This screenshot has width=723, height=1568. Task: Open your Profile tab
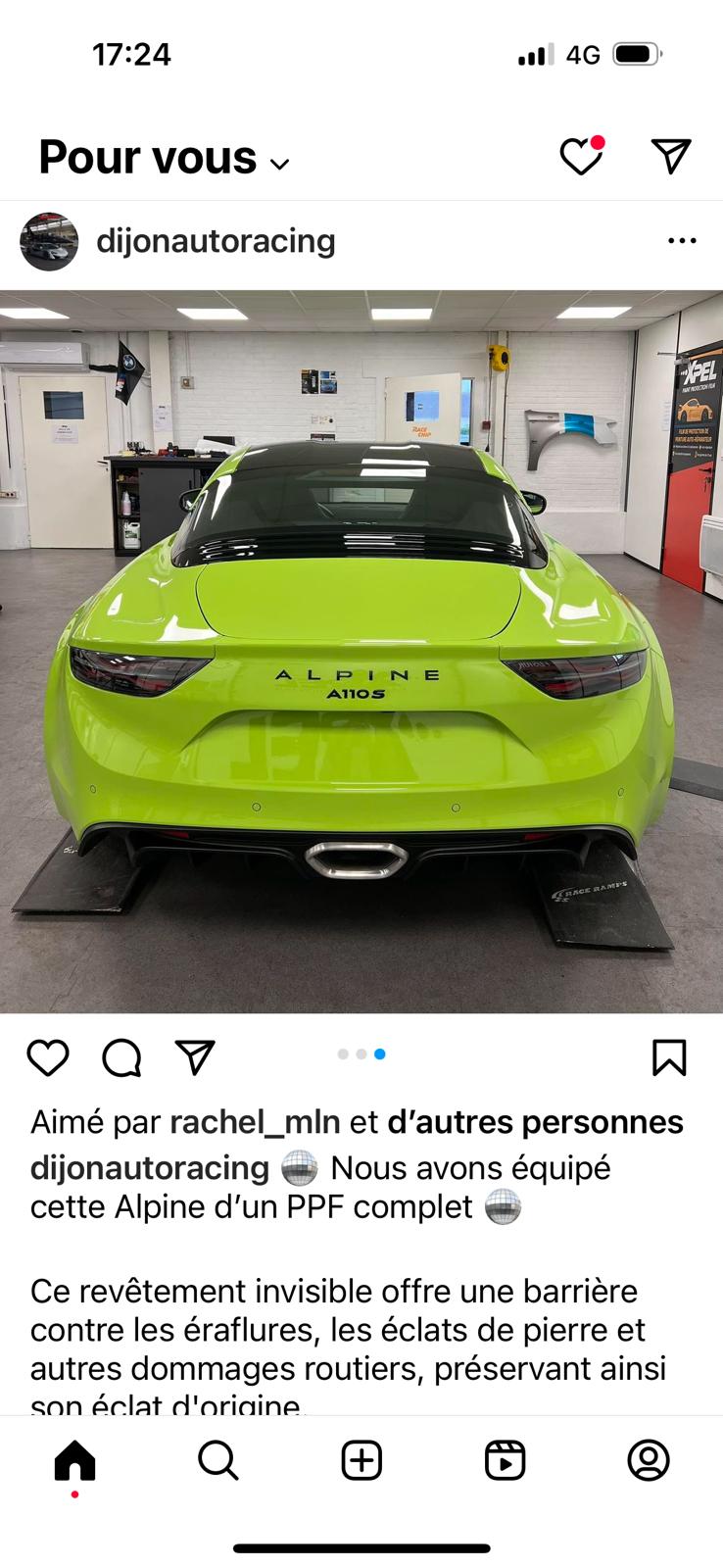click(649, 1460)
